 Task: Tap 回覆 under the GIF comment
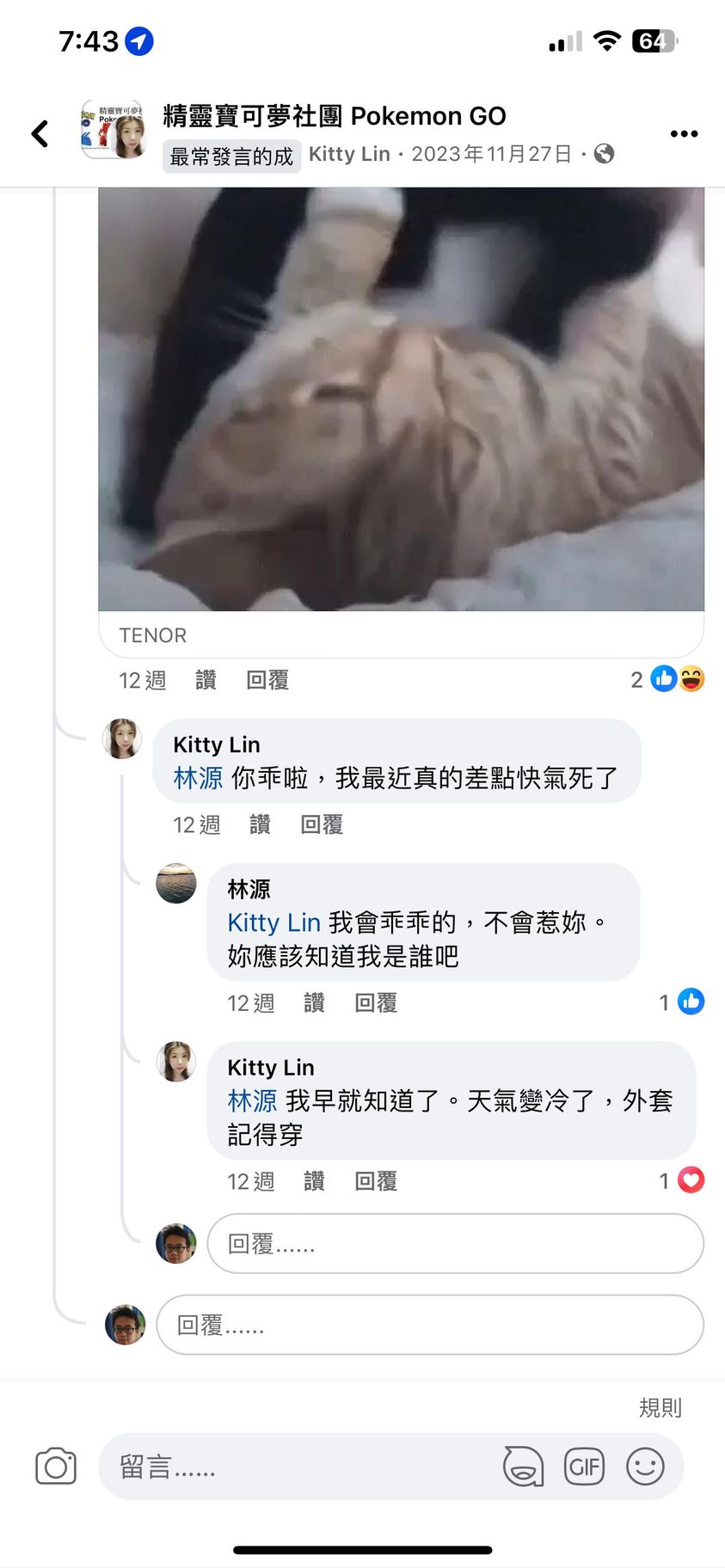(267, 680)
